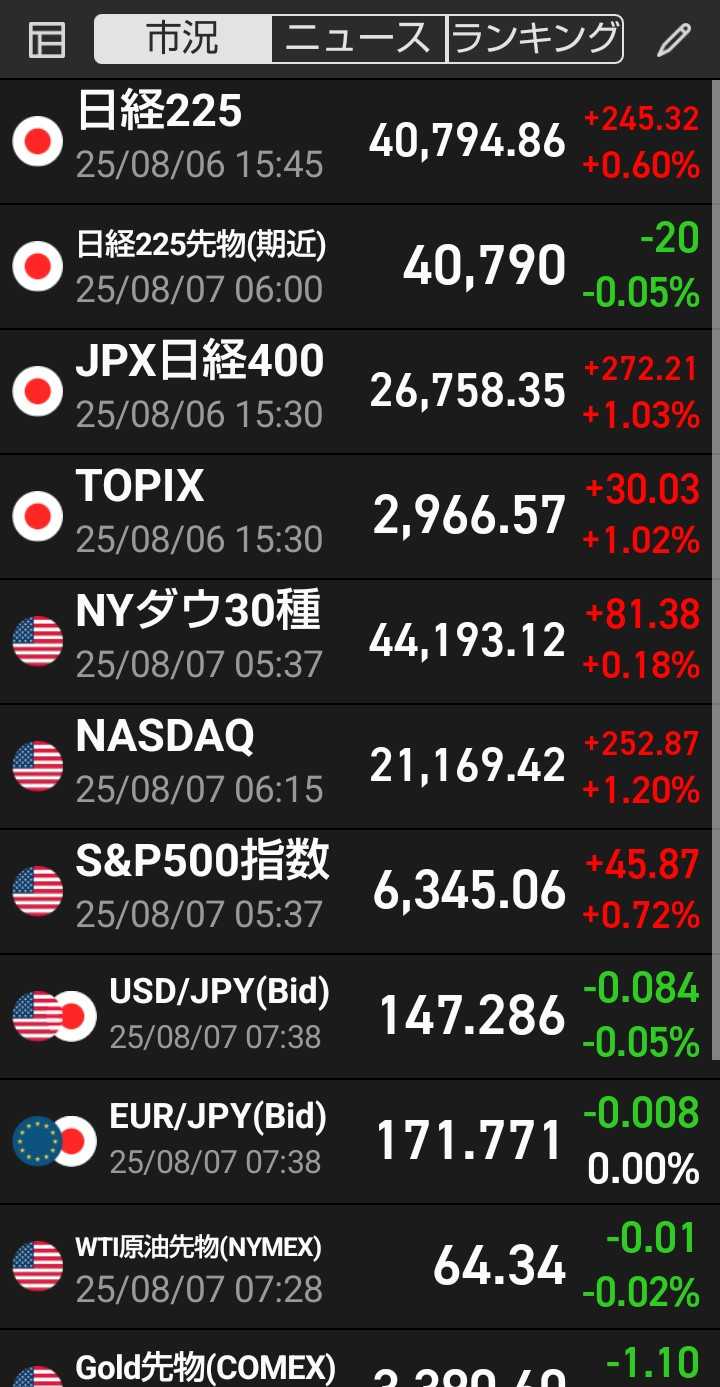Image resolution: width=720 pixels, height=1387 pixels.
Task: Open WTI原油先物(NYMEX) details
Action: pos(356,1267)
